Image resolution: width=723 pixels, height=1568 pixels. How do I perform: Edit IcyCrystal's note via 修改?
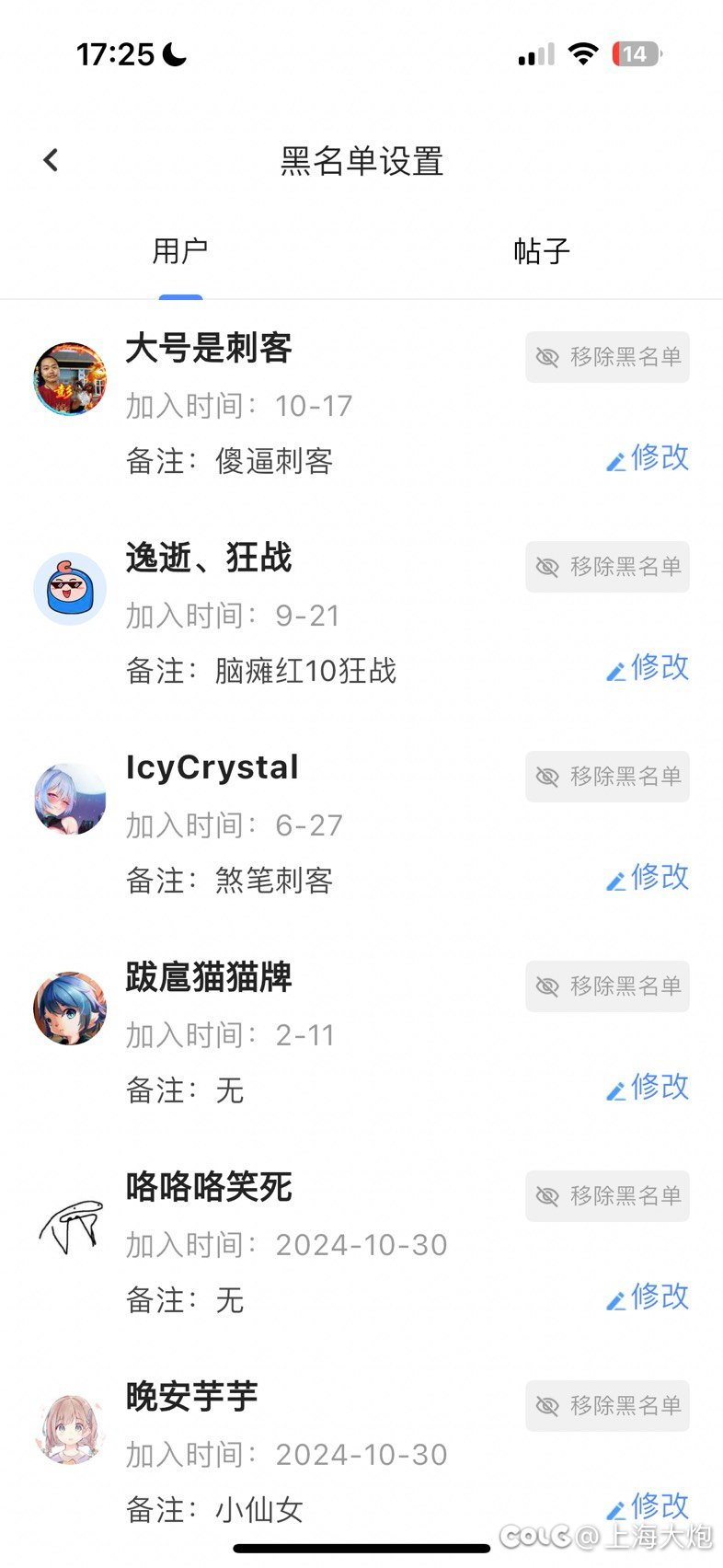pyautogui.click(x=648, y=878)
